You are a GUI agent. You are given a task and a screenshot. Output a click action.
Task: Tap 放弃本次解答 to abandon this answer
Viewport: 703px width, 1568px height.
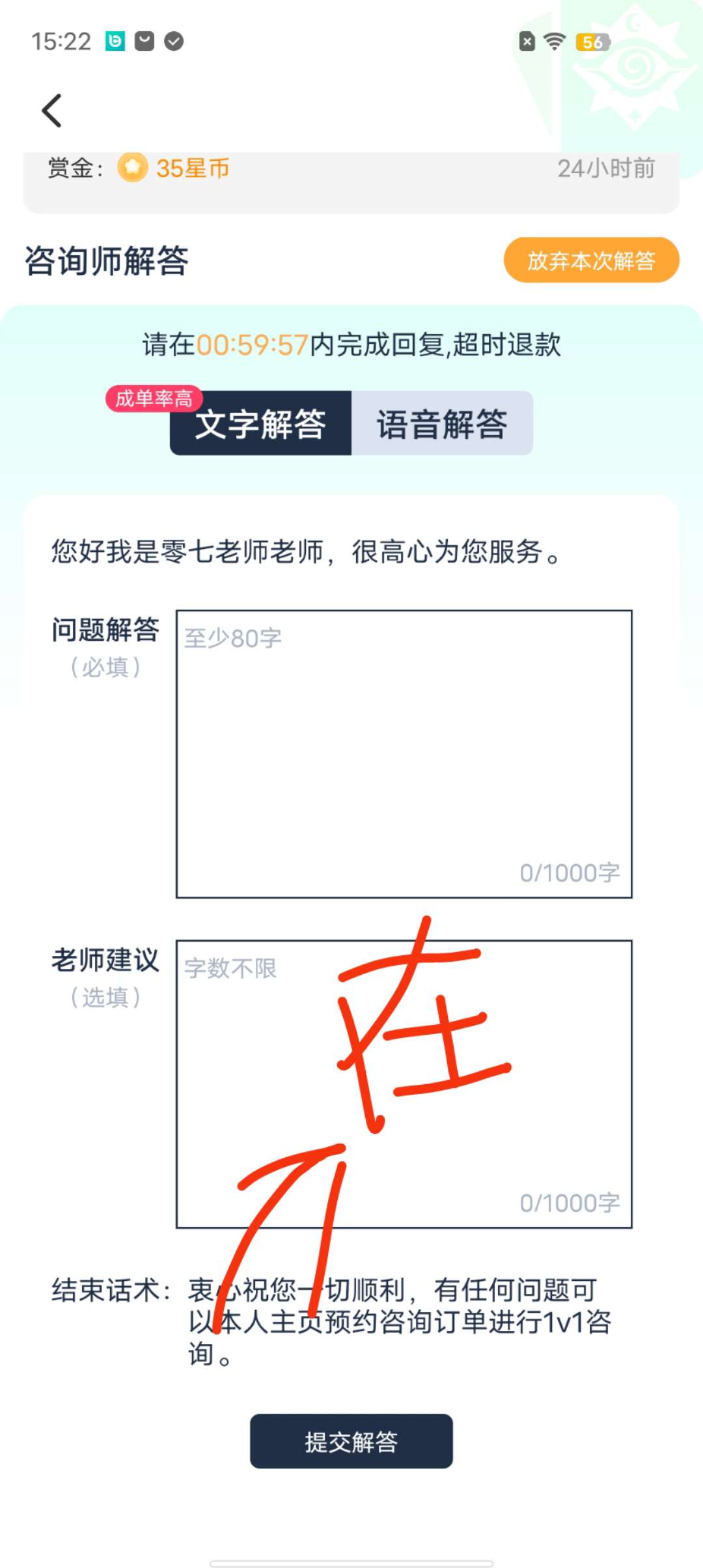591,260
